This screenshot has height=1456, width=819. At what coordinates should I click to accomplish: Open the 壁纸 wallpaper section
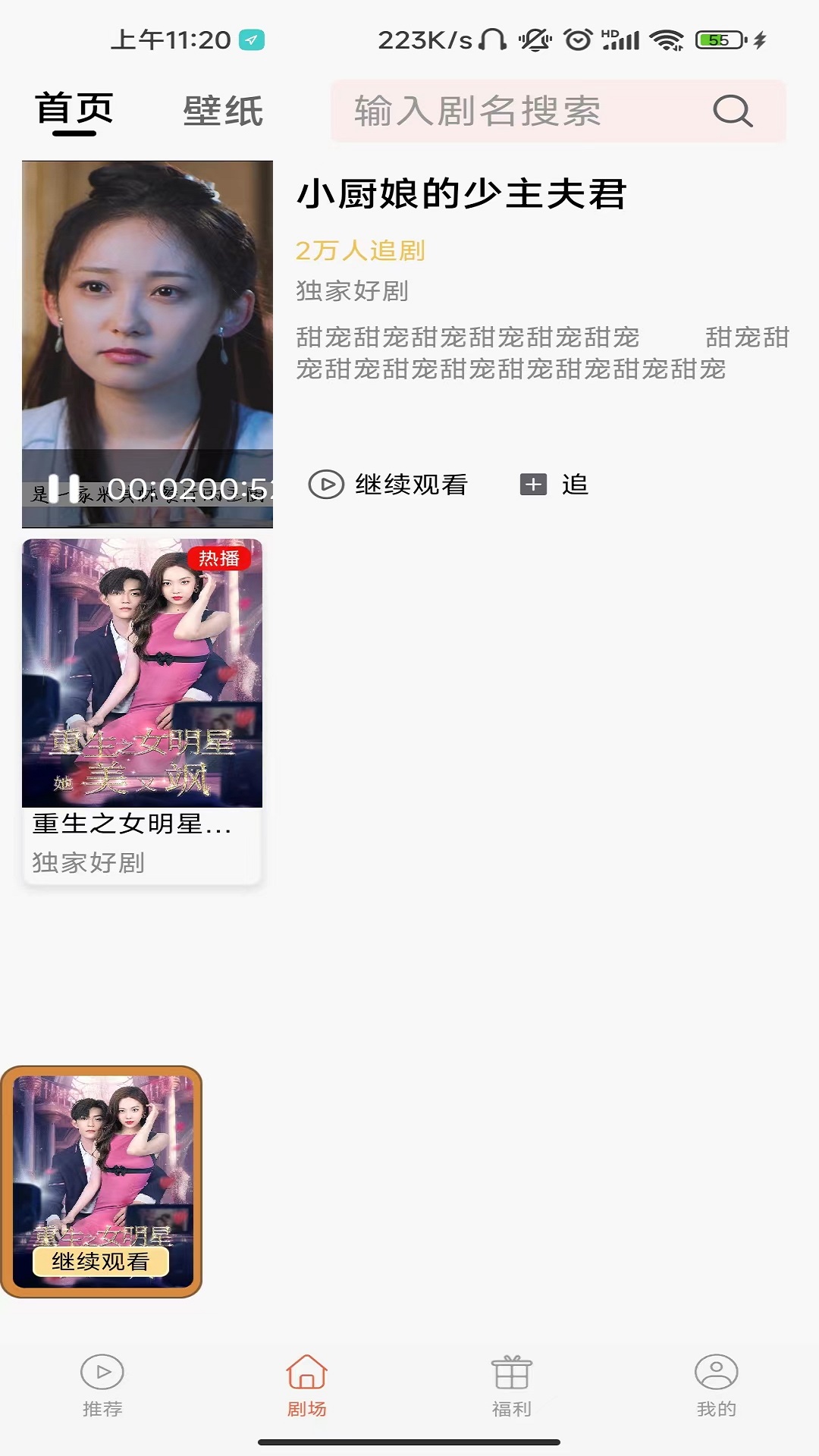click(x=223, y=110)
